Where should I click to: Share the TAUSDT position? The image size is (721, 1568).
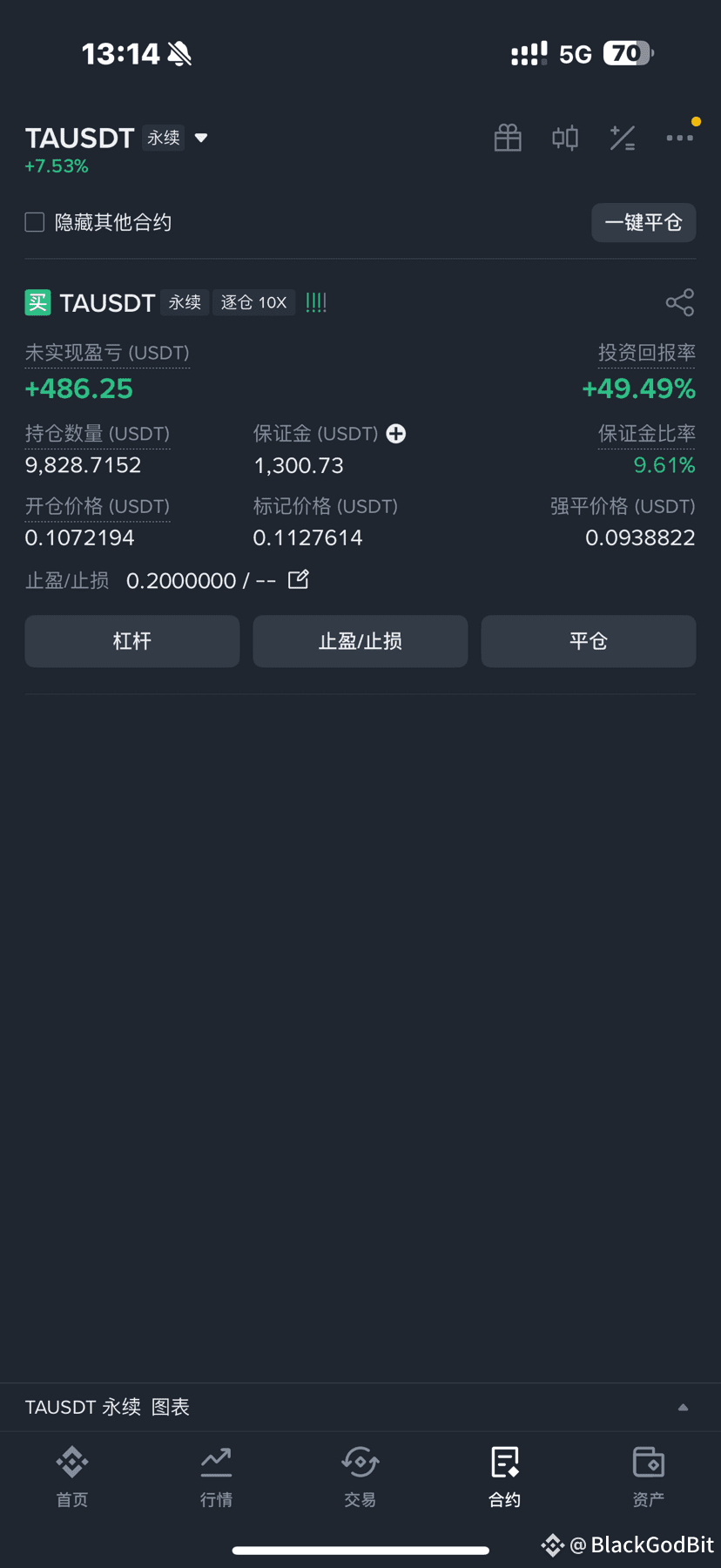click(680, 302)
